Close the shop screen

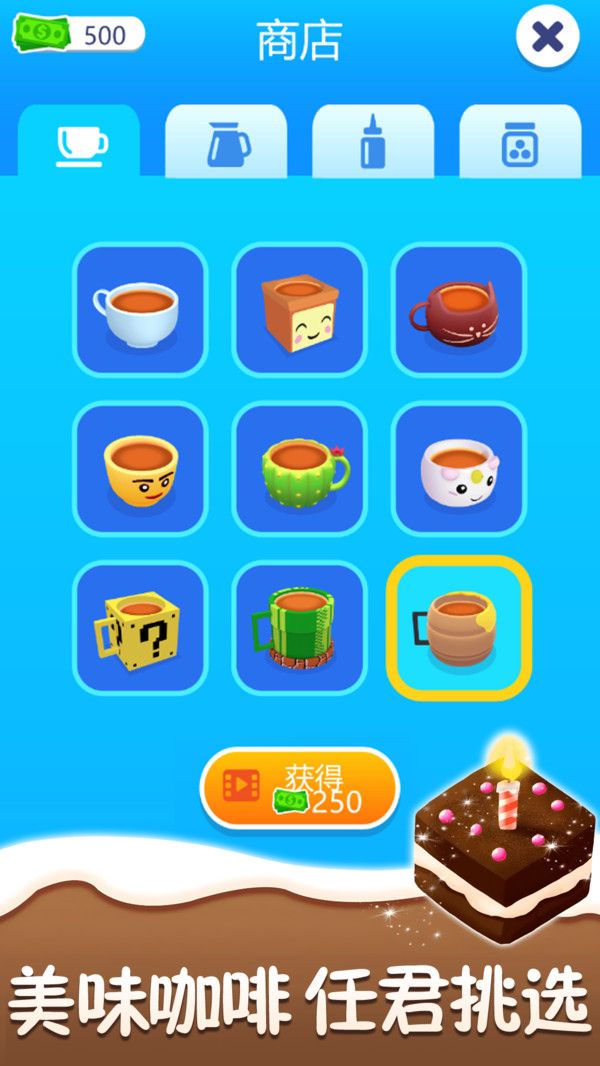pos(547,37)
